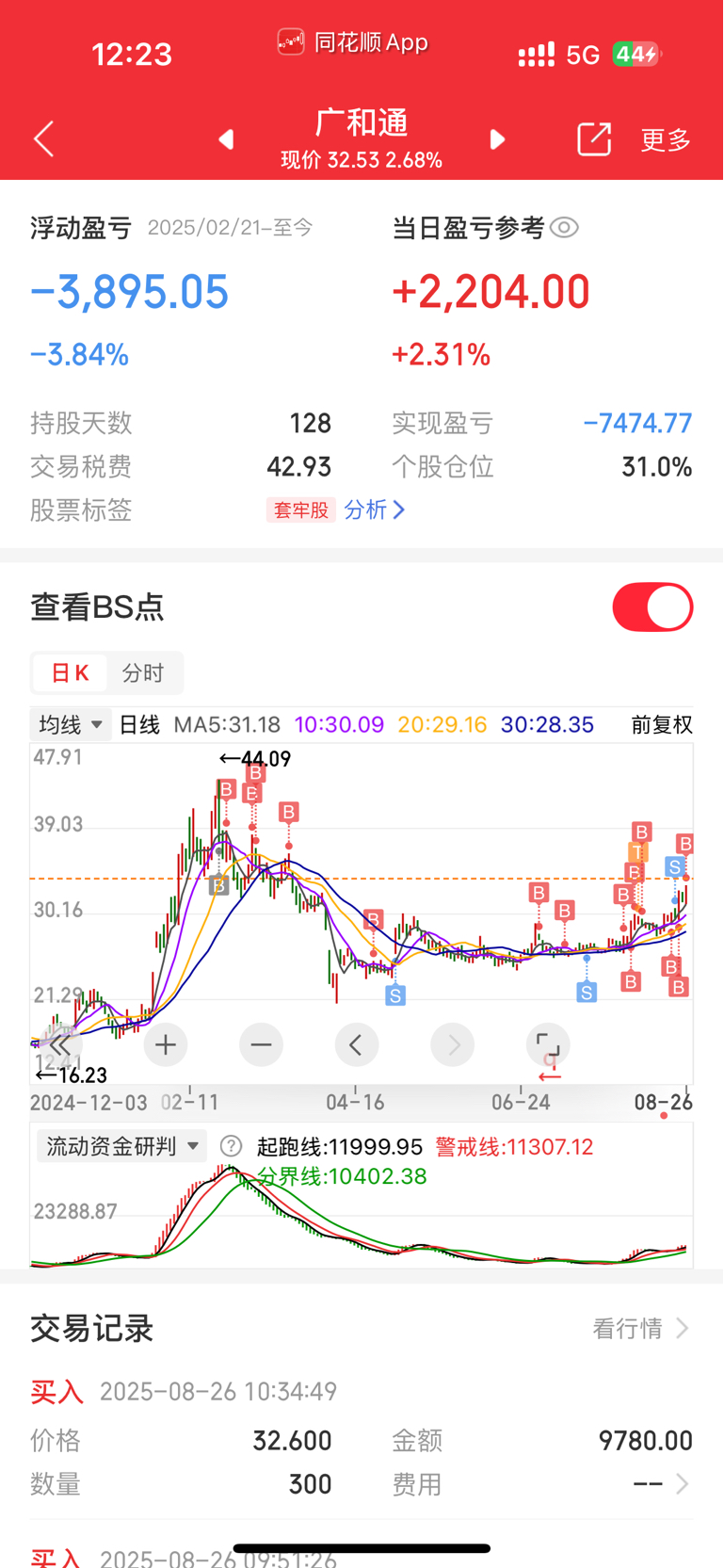724x1568 pixels.
Task: Select the 日K tab
Action: (70, 672)
